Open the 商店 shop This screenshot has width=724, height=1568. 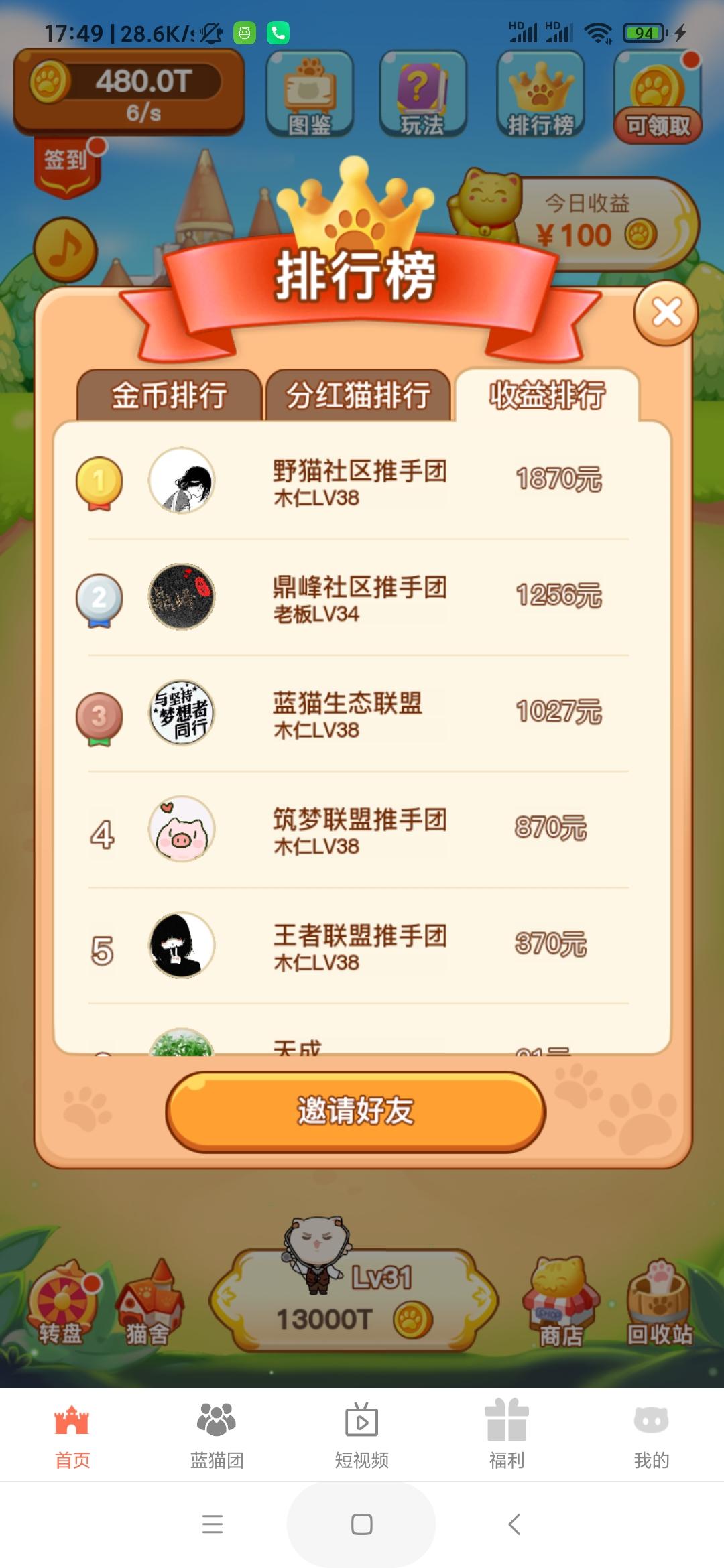pos(562,1303)
